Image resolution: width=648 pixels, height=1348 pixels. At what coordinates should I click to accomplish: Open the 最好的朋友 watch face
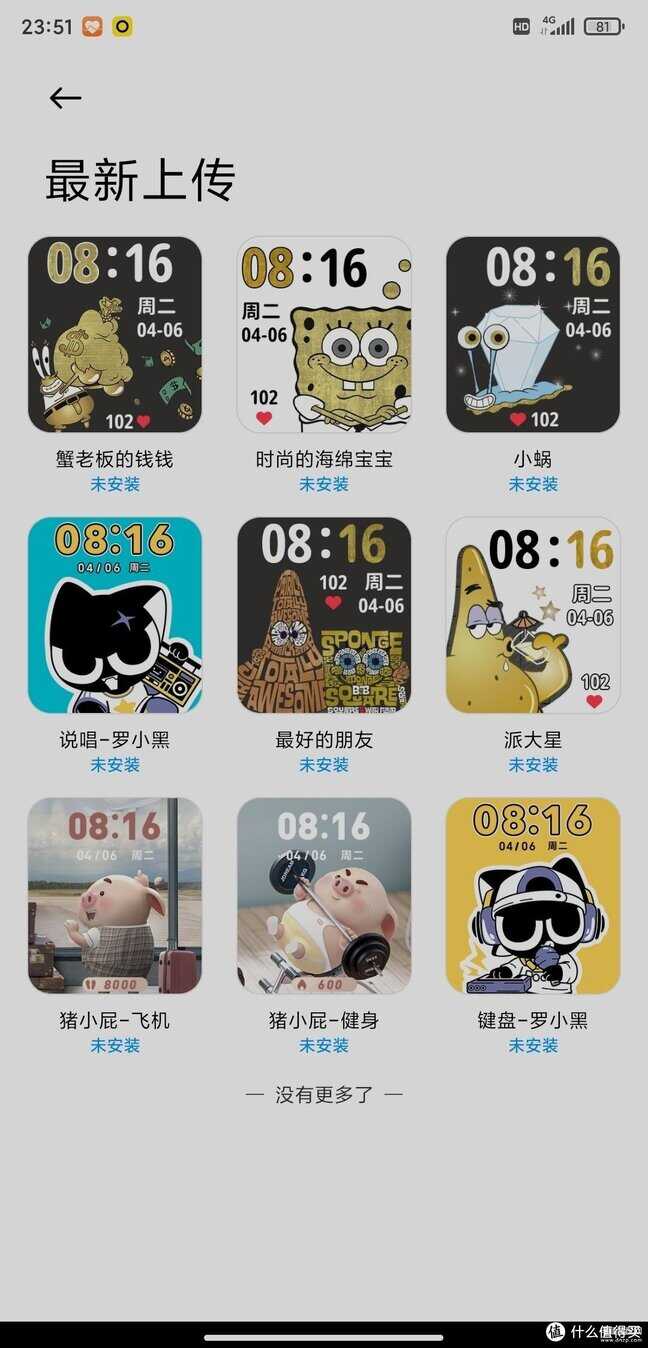[324, 615]
